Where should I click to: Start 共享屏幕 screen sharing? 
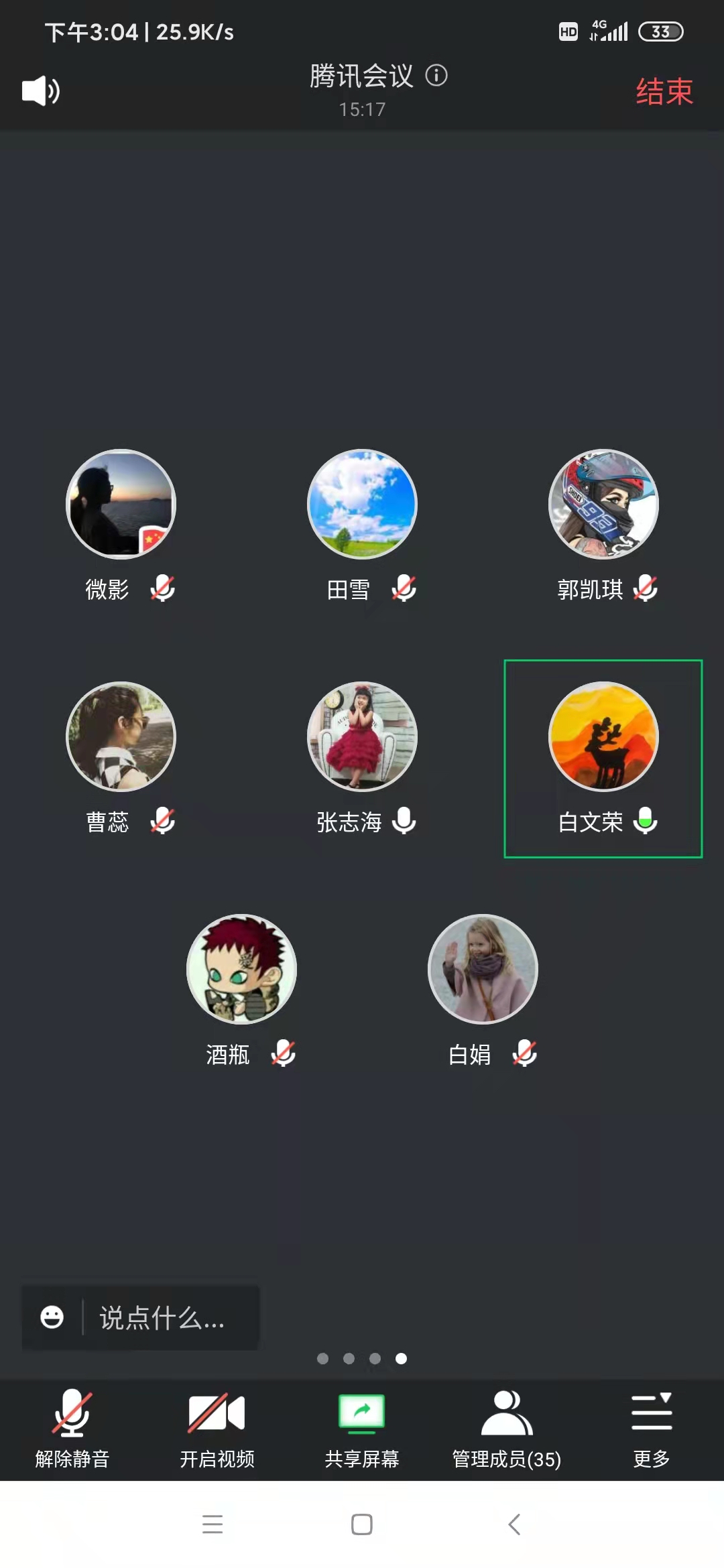[361, 1429]
